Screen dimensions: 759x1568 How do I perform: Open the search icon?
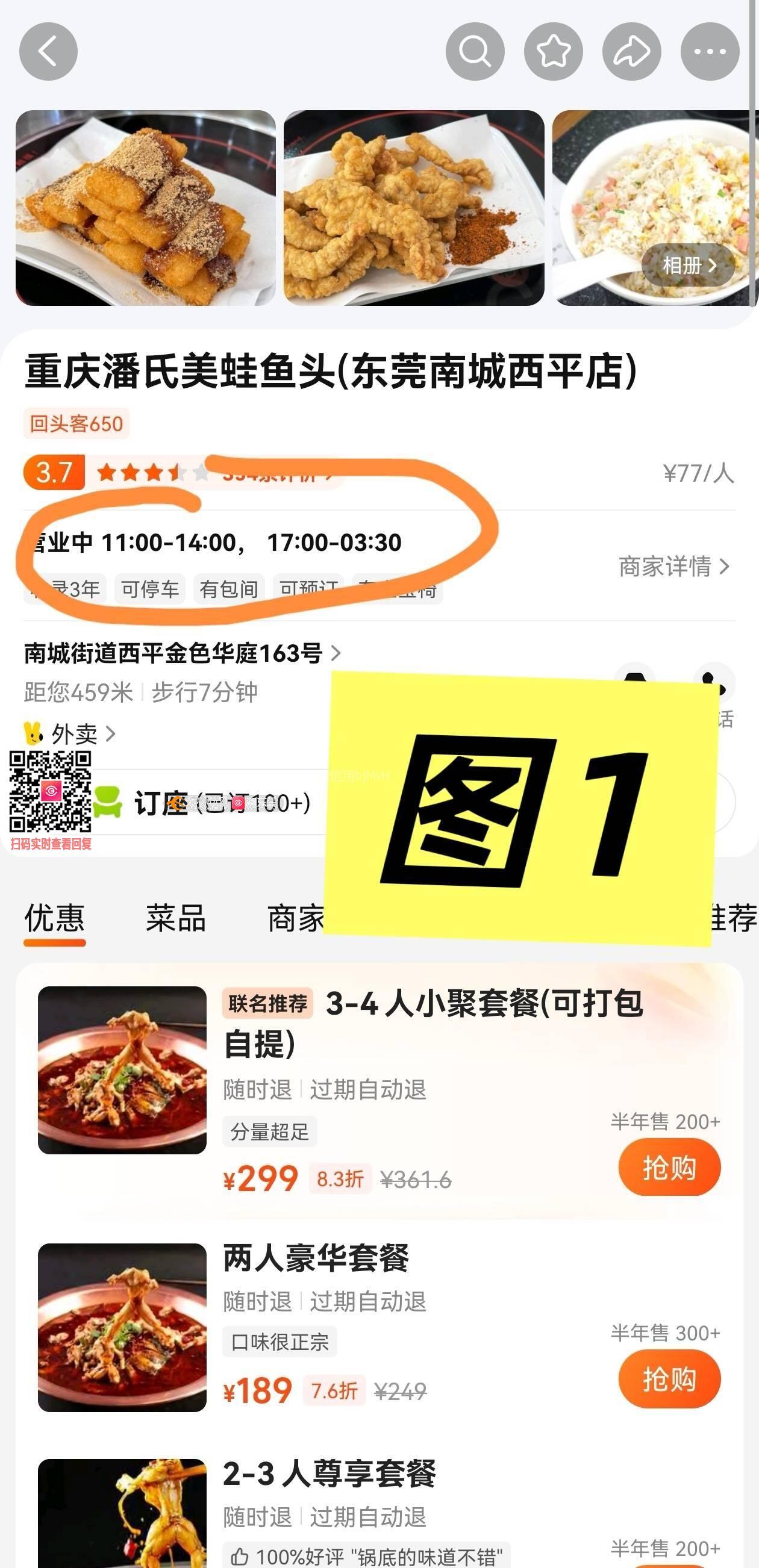tap(475, 52)
